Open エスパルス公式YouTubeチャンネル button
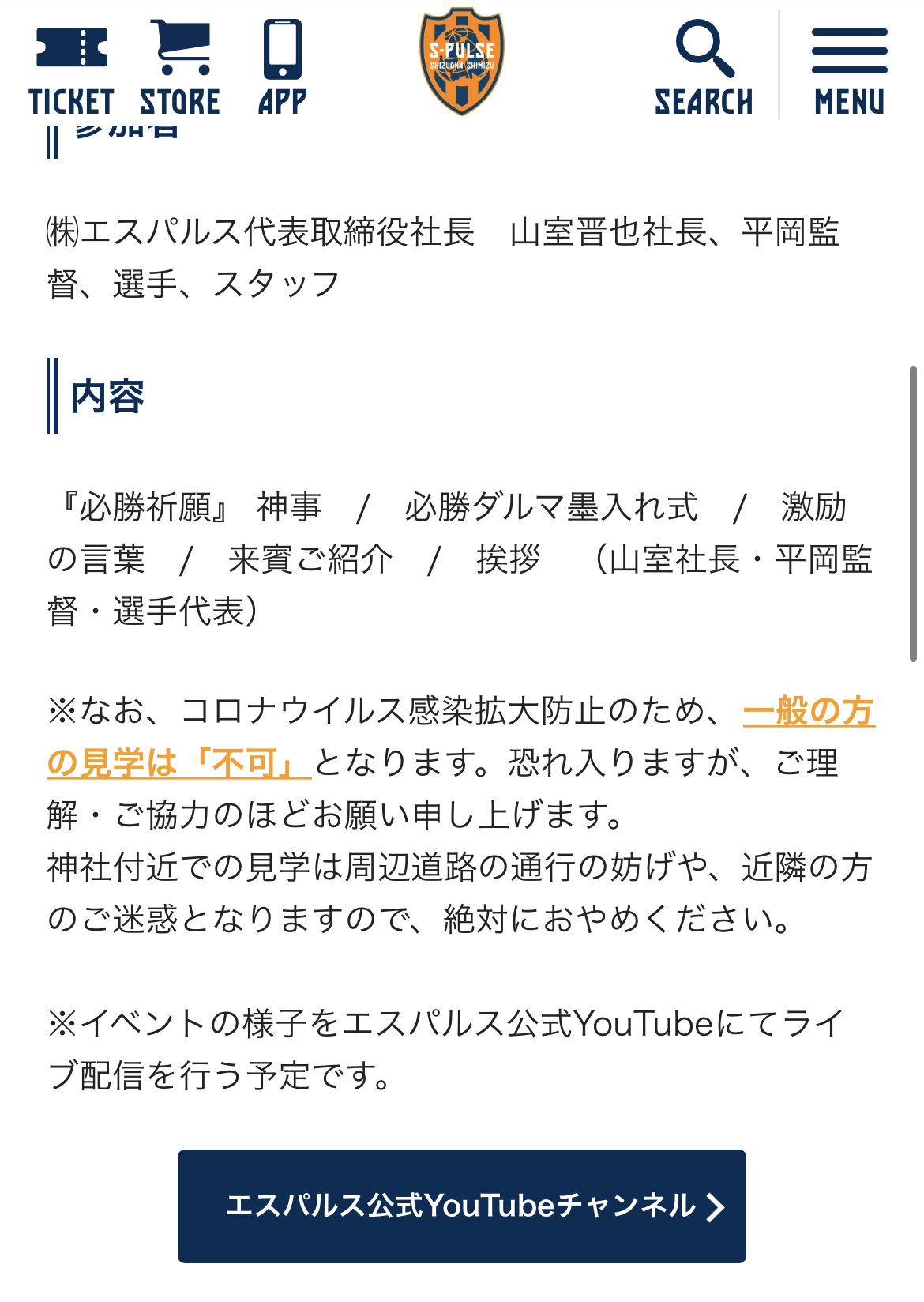 [x=462, y=1206]
